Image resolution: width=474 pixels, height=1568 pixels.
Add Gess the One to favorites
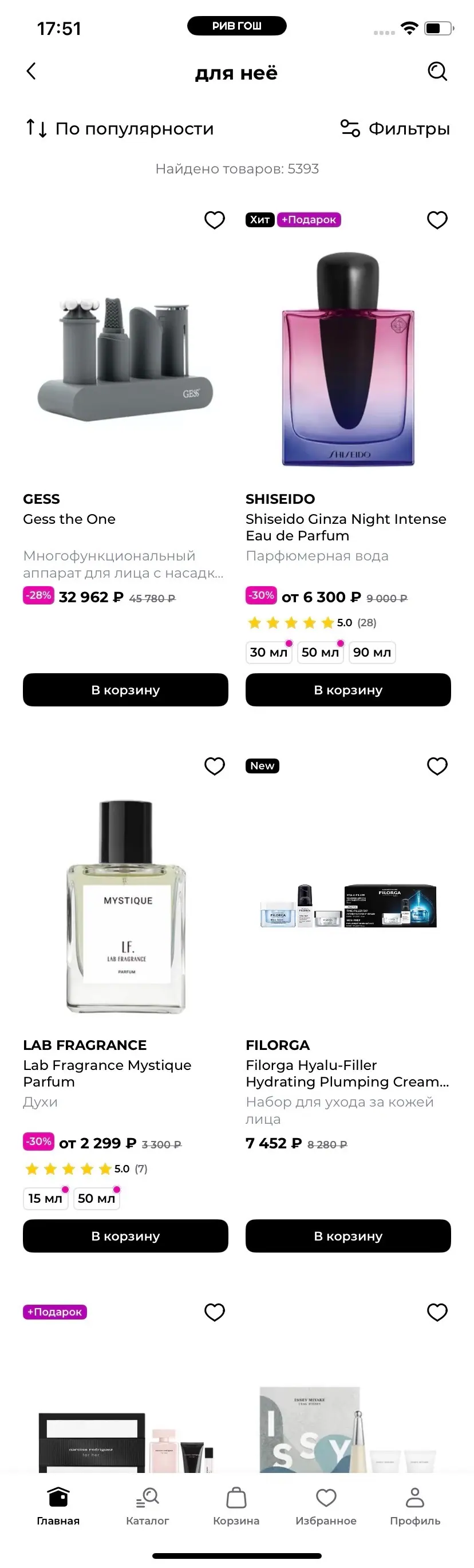(x=214, y=220)
